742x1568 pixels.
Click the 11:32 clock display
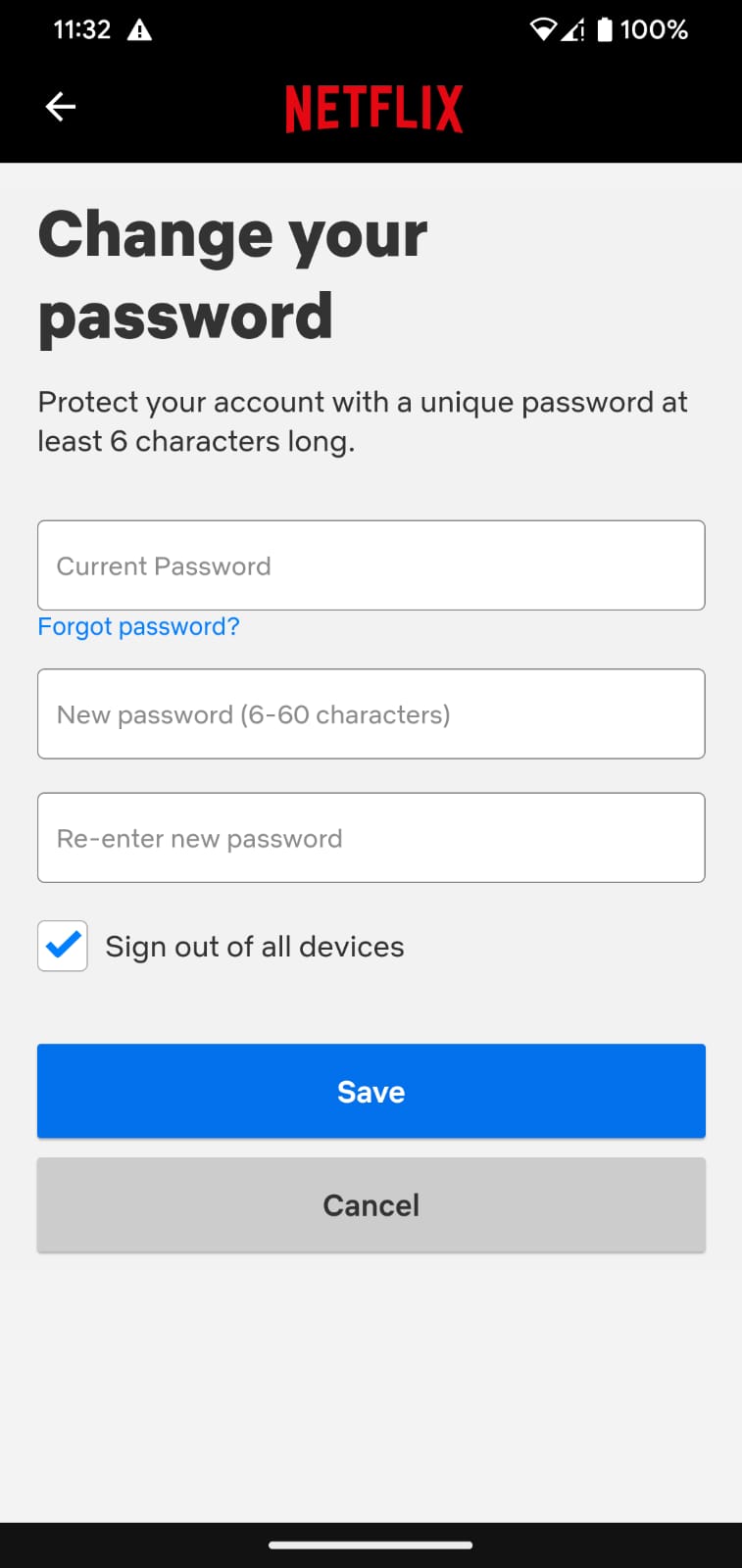tap(83, 29)
